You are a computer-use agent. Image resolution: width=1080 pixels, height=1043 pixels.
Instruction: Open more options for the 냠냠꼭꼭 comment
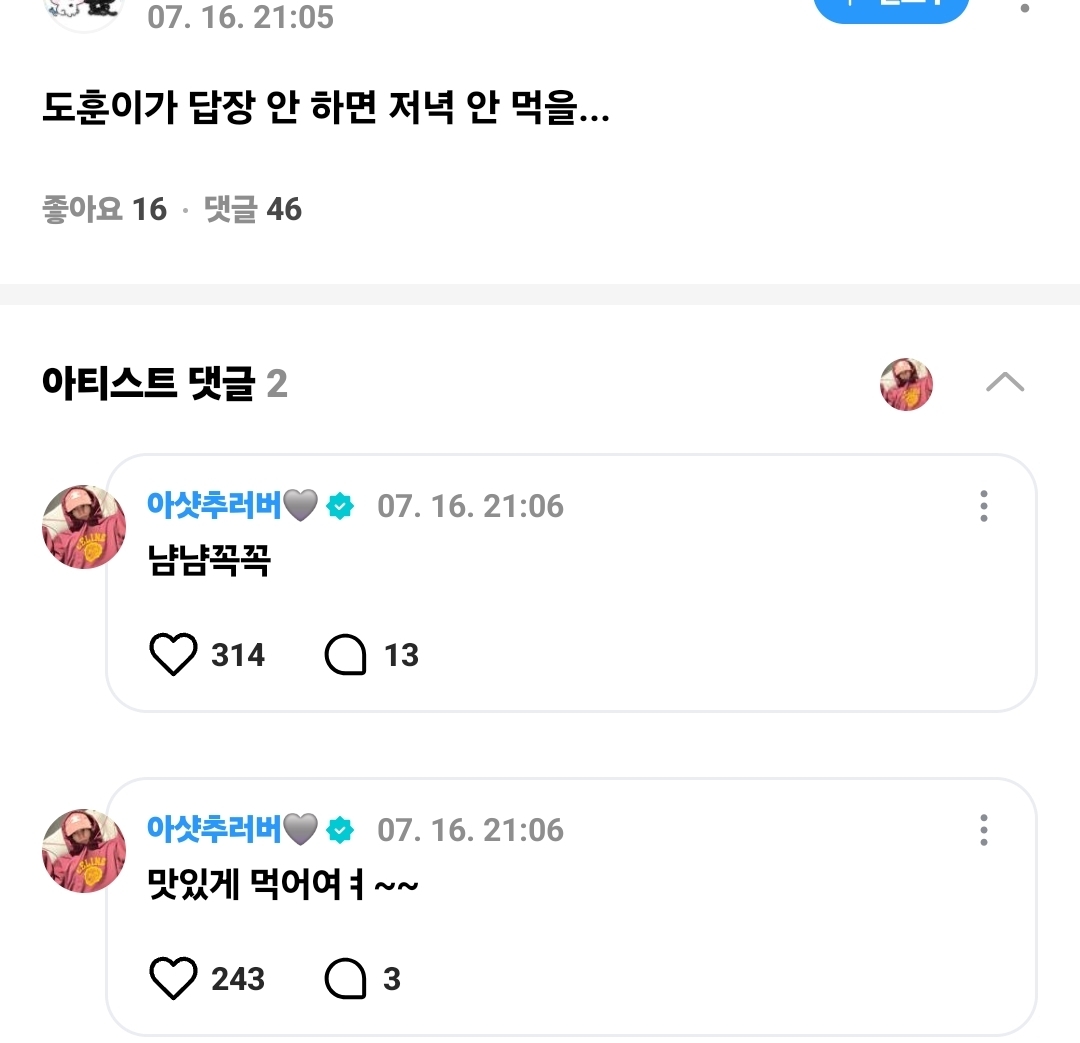[984, 506]
